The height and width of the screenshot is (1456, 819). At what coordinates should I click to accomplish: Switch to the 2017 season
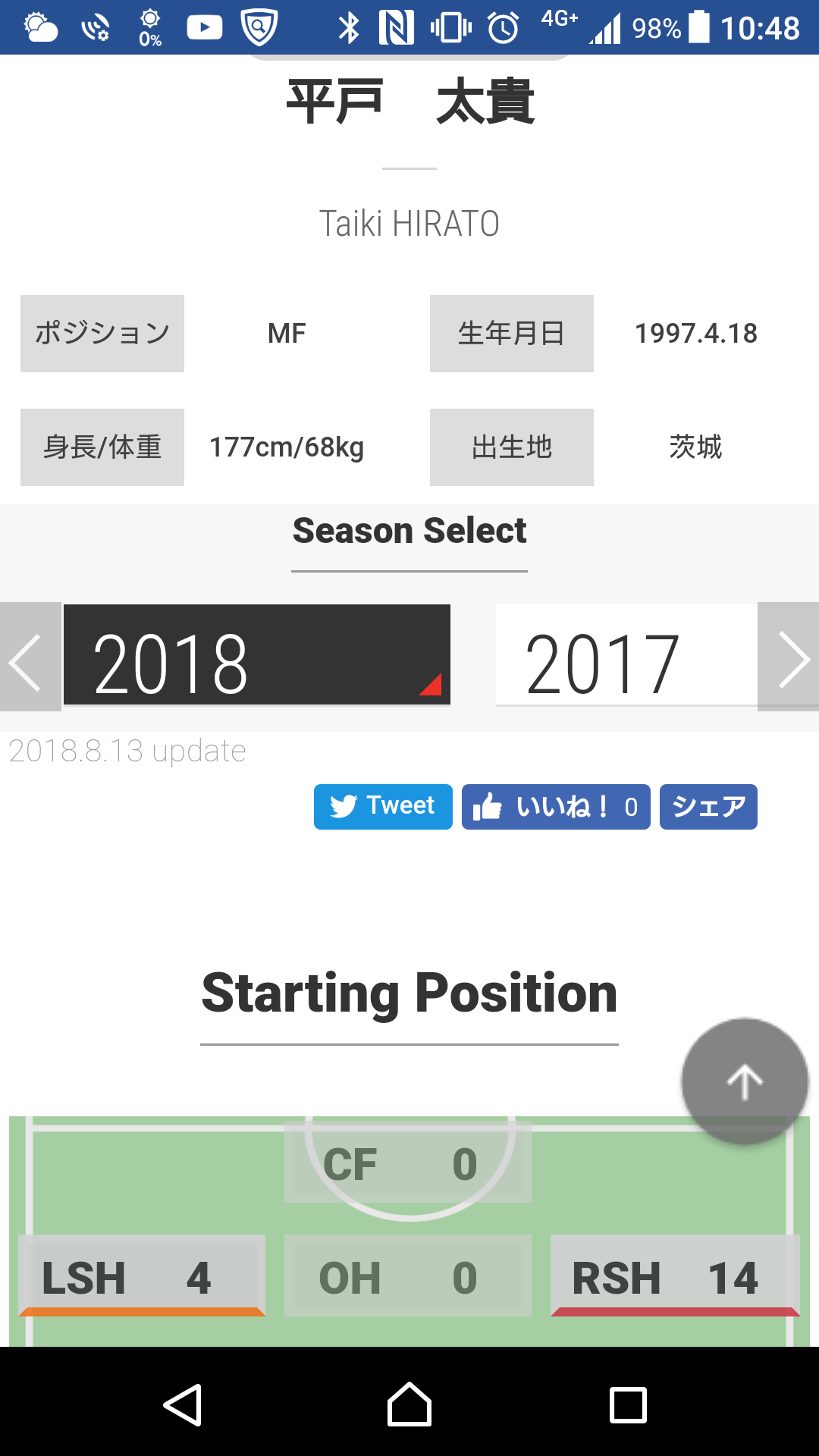coord(626,657)
